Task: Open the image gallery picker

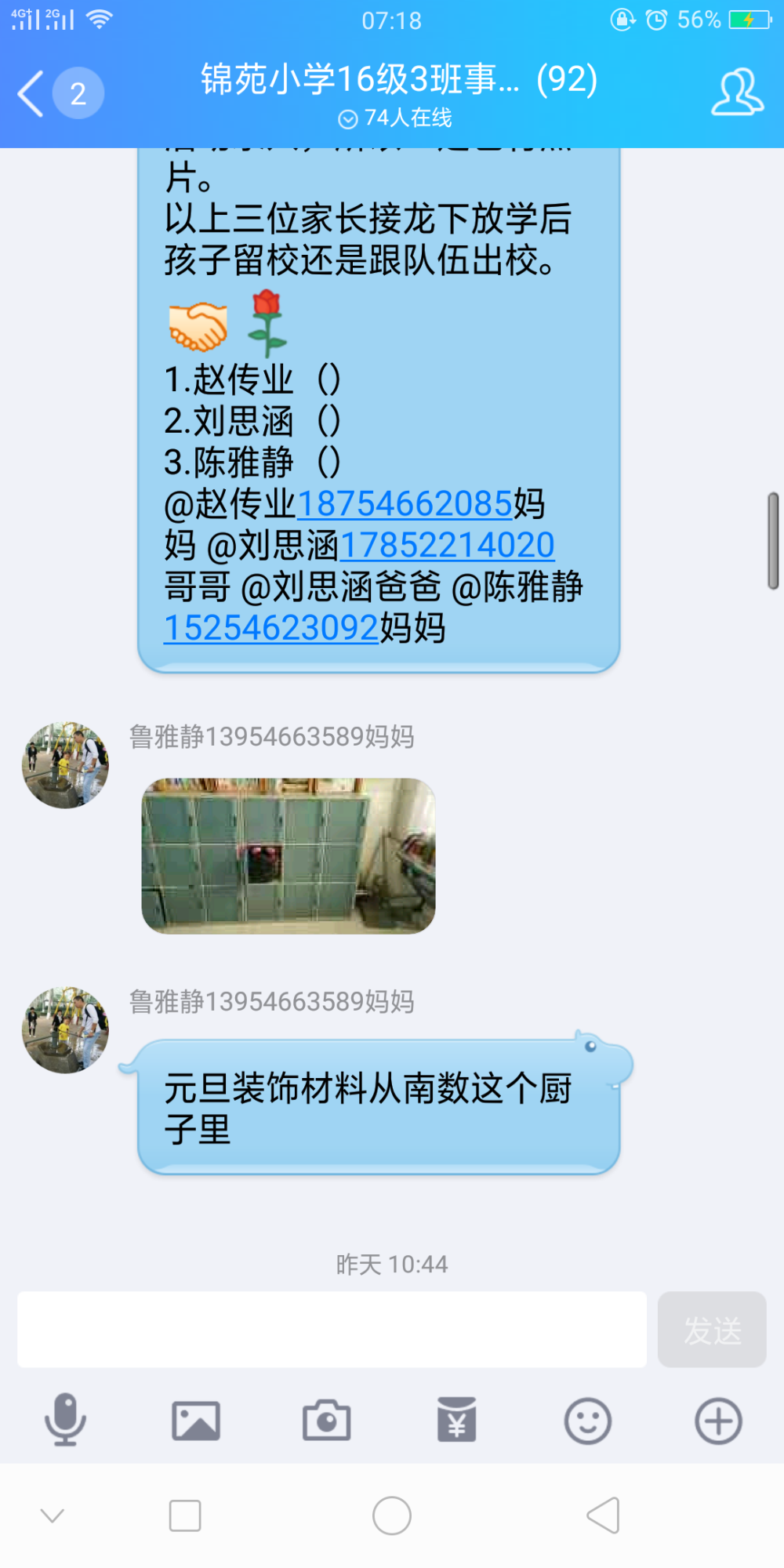Action: 196,1421
